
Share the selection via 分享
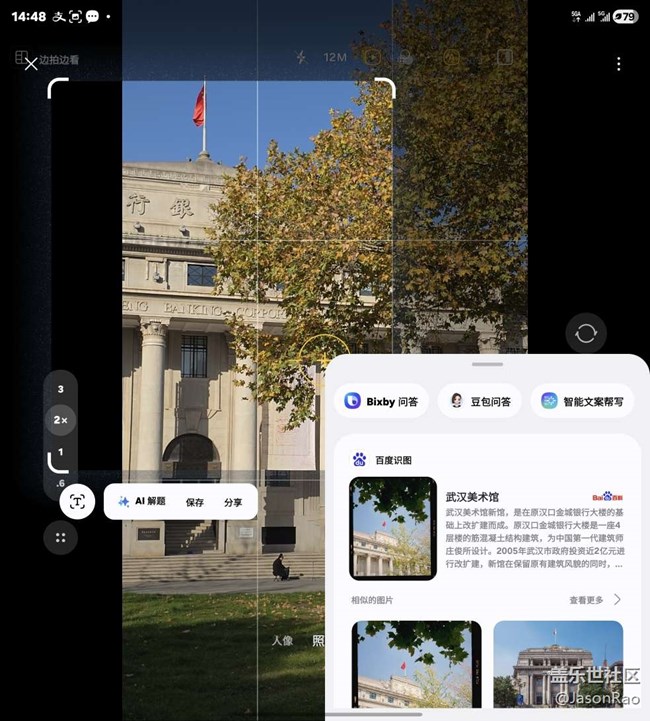pyautogui.click(x=233, y=502)
